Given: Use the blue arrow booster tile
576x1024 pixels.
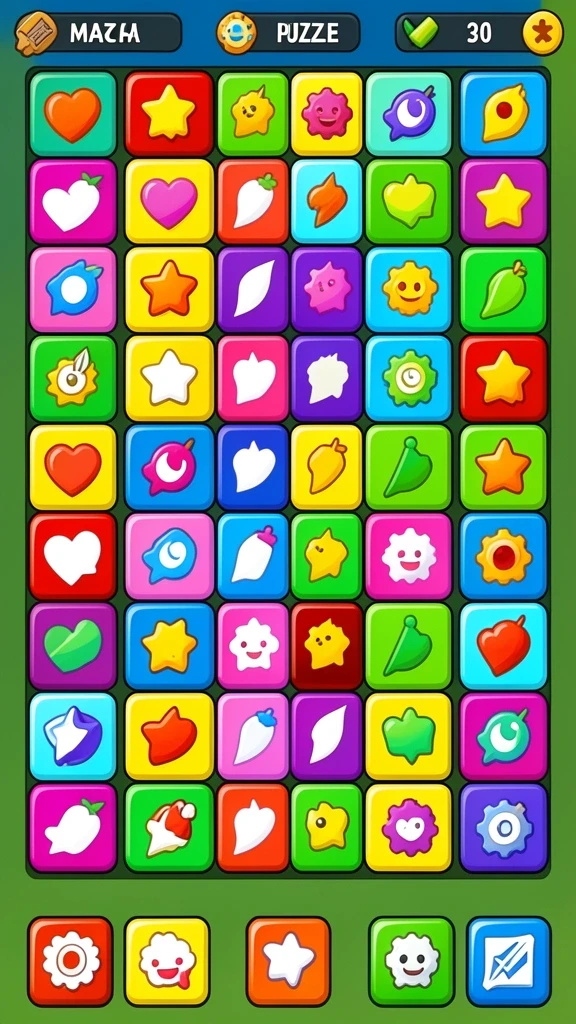Looking at the screenshot, I should coord(509,961).
